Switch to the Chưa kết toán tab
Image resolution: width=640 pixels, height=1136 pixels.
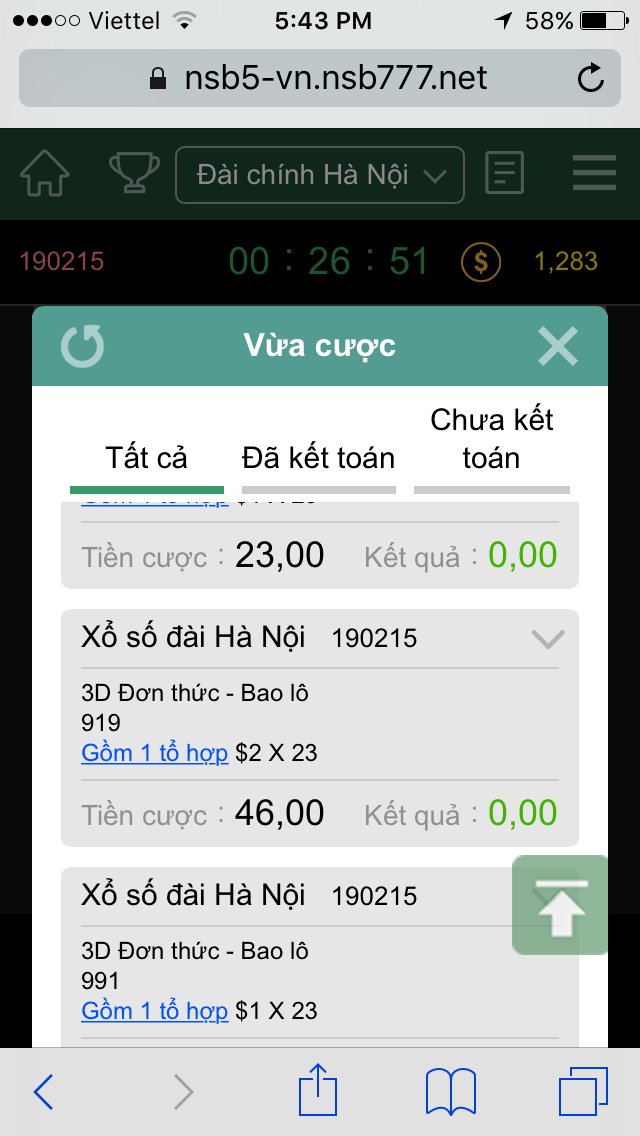(x=491, y=439)
